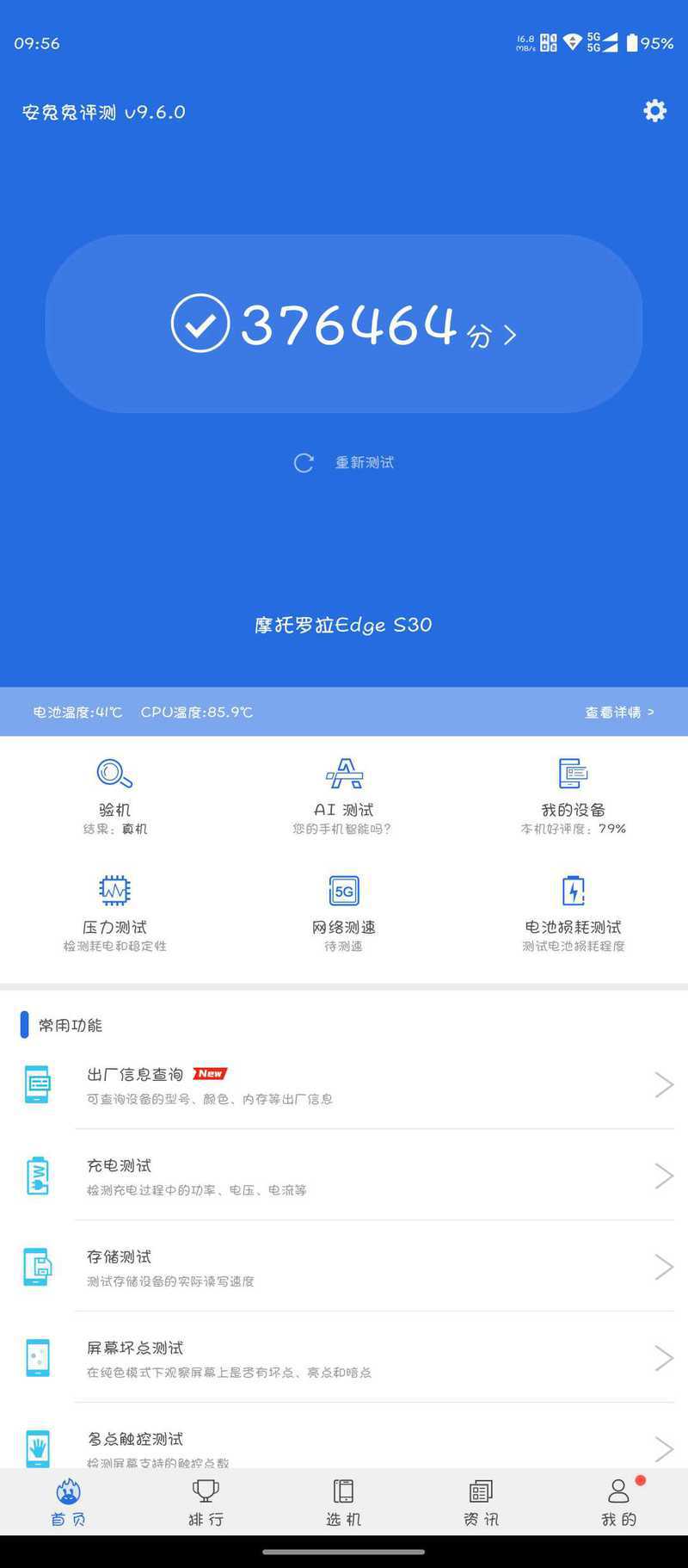Image resolution: width=688 pixels, height=1568 pixels.
Task: Launch 压力测试 stress test
Action: (x=114, y=911)
